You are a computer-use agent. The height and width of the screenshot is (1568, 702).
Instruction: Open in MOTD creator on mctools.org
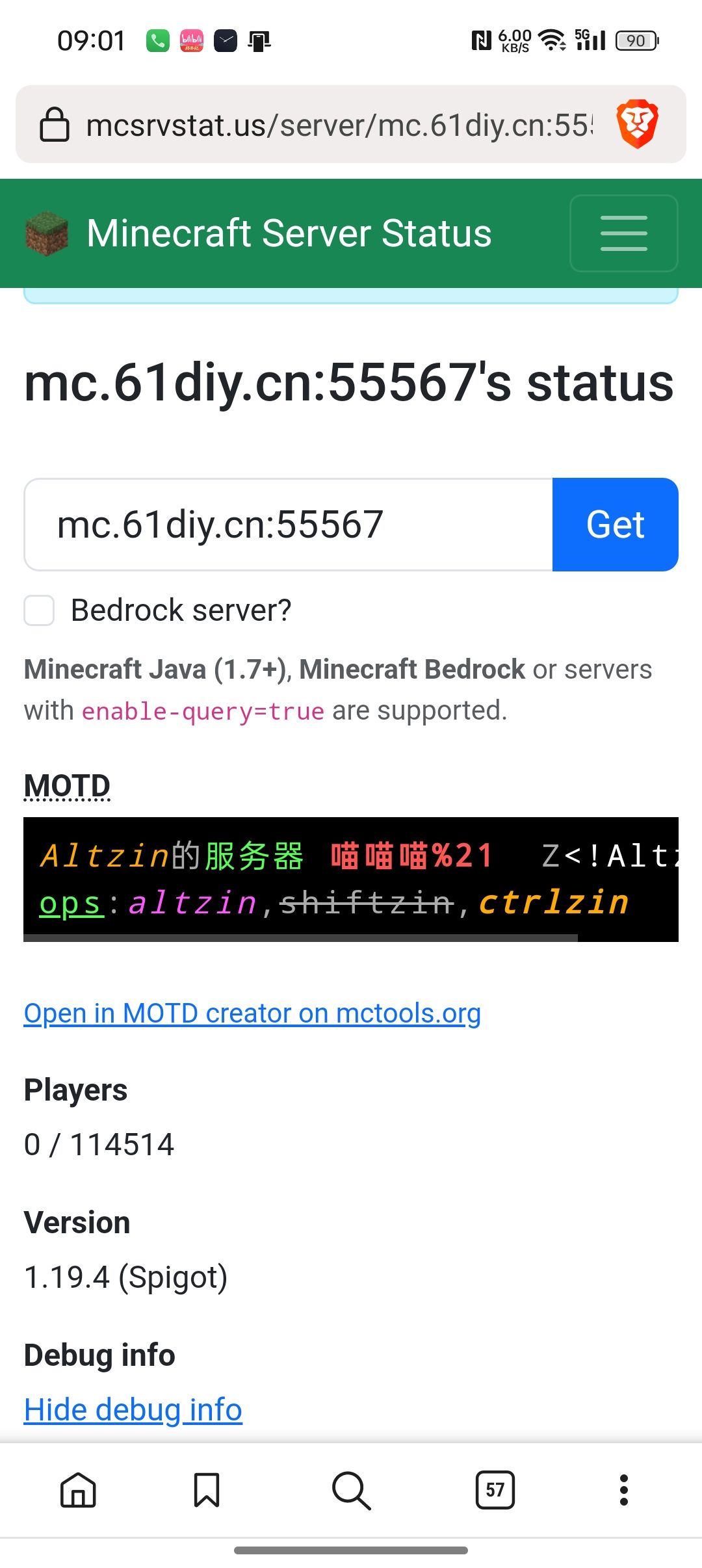point(252,1013)
